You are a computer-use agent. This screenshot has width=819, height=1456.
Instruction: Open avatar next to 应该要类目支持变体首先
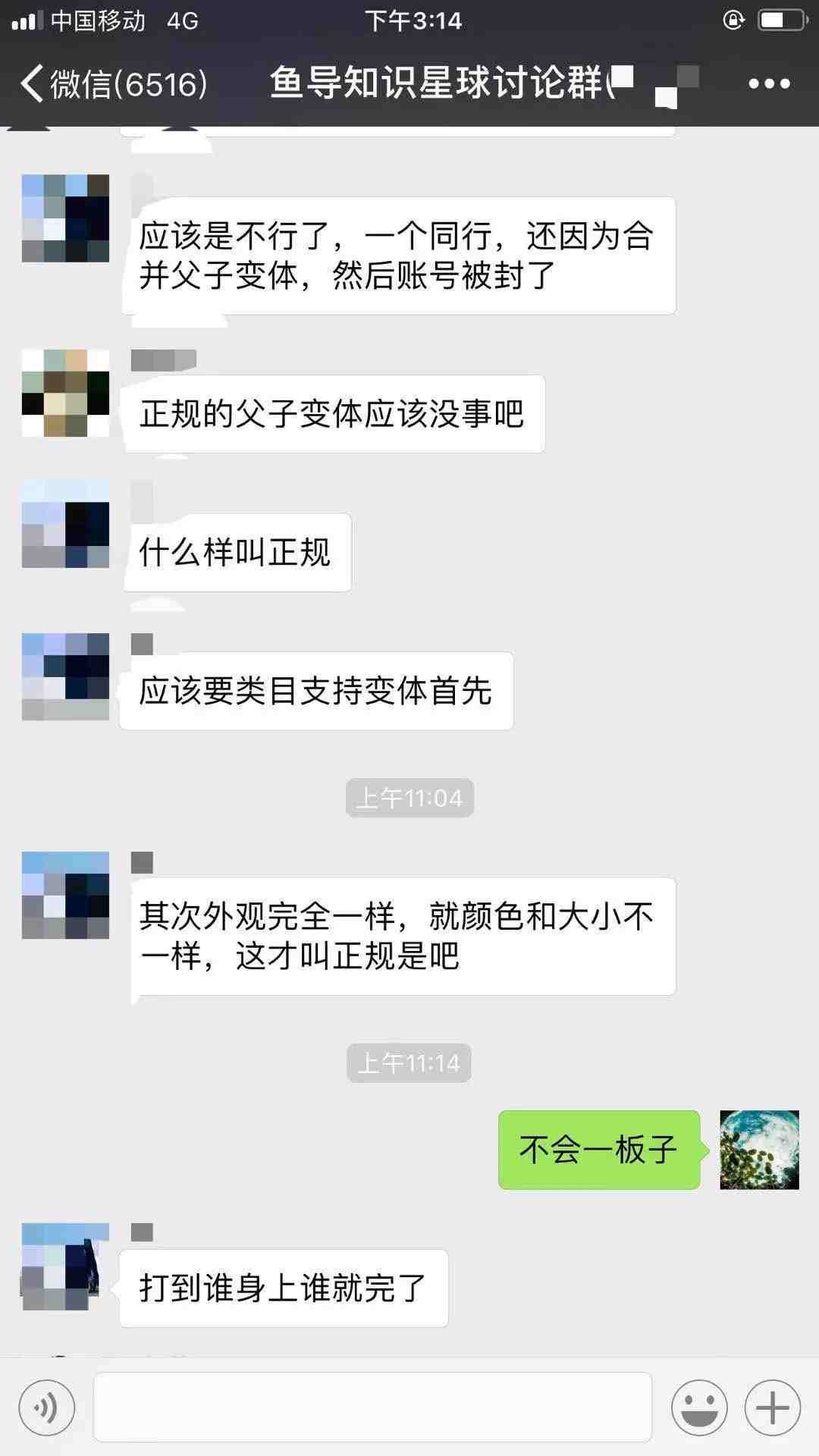pos(65,676)
